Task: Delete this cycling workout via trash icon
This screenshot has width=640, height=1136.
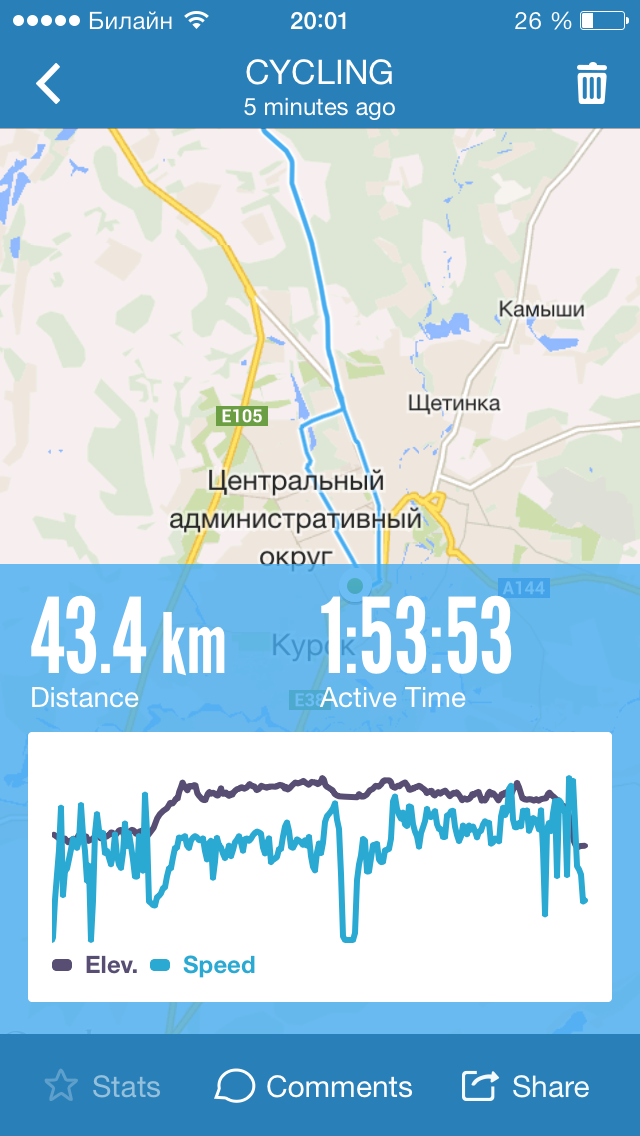Action: tap(592, 84)
